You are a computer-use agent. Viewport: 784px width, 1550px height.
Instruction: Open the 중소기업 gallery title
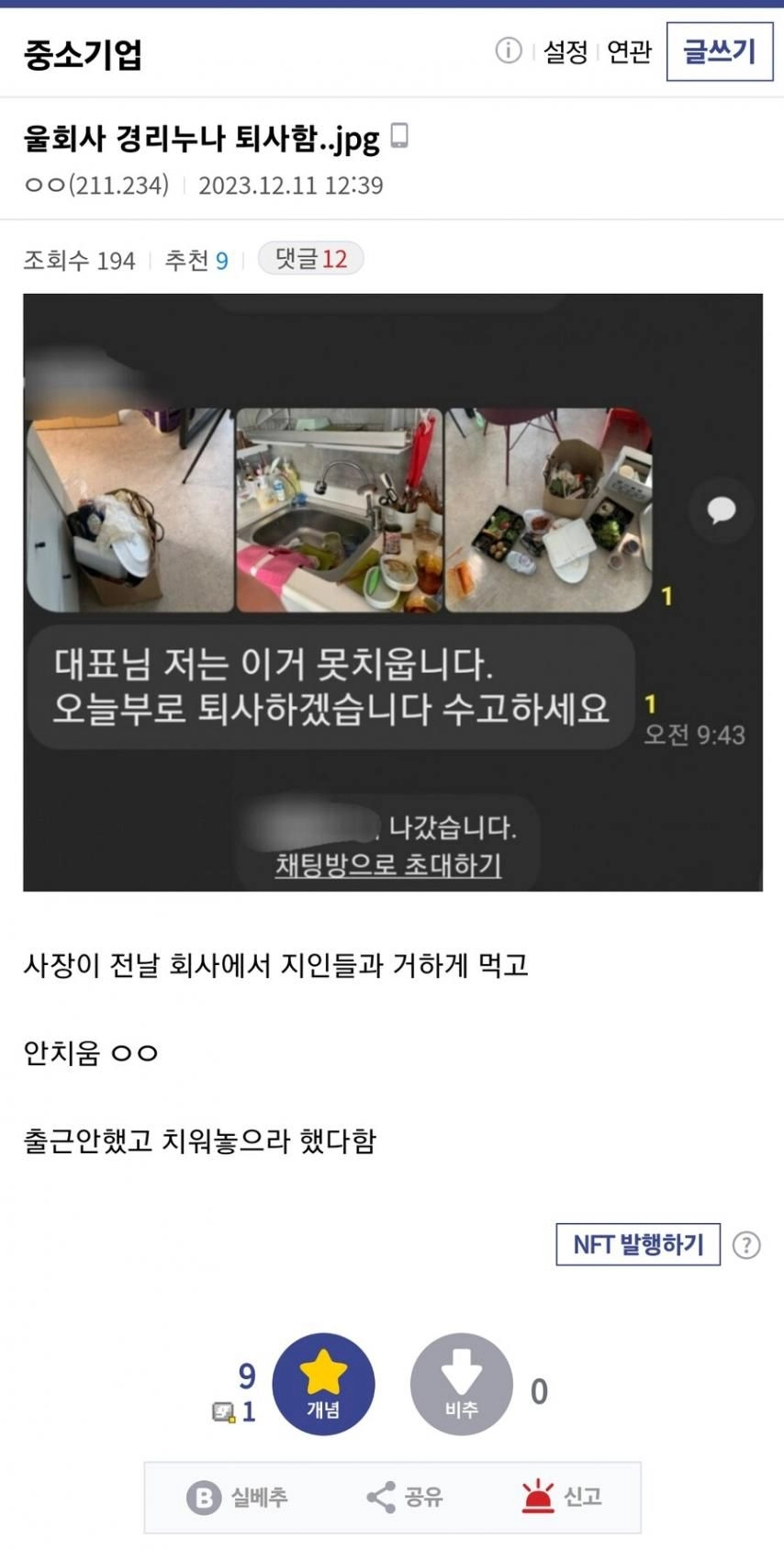pyautogui.click(x=83, y=55)
